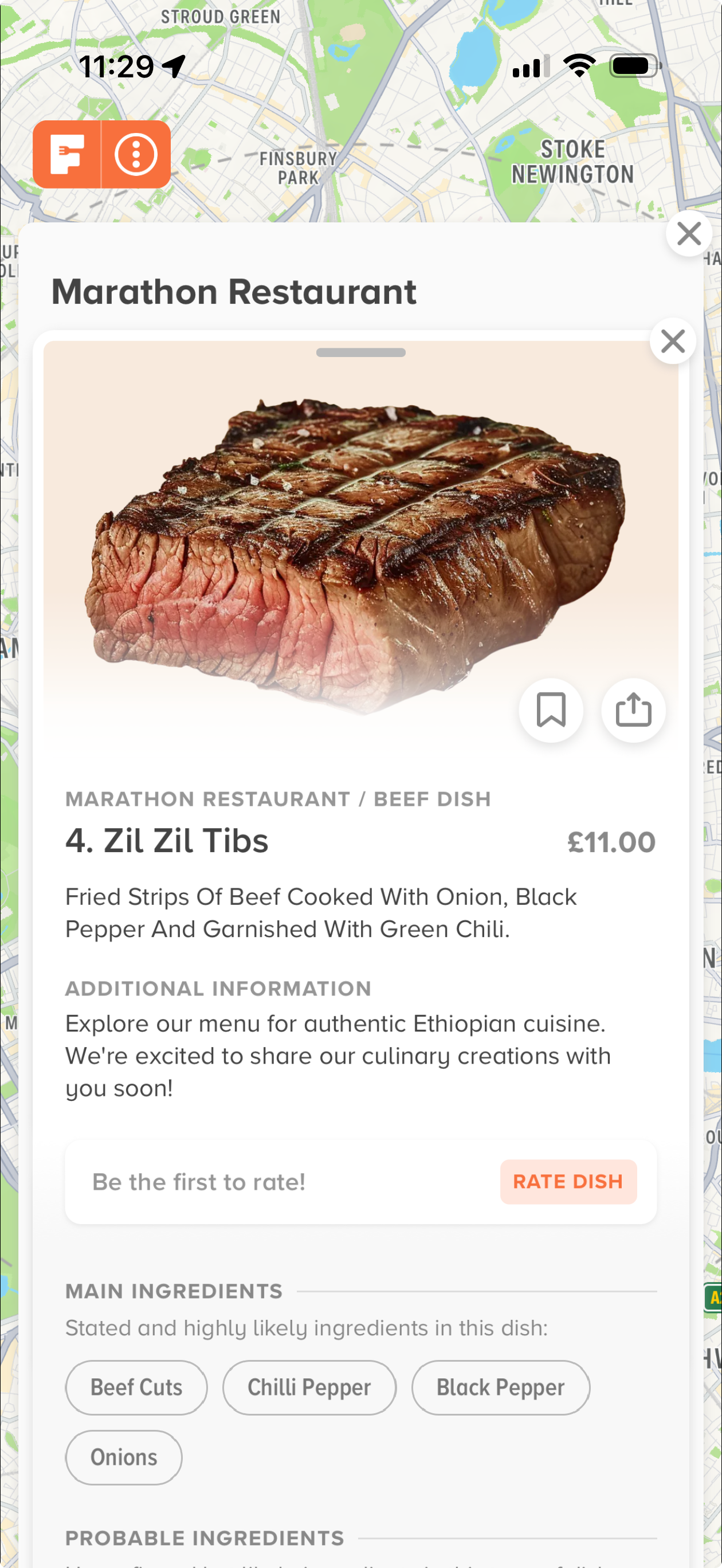View the grilled beef dish photo
This screenshot has width=722, height=1568.
click(x=359, y=536)
